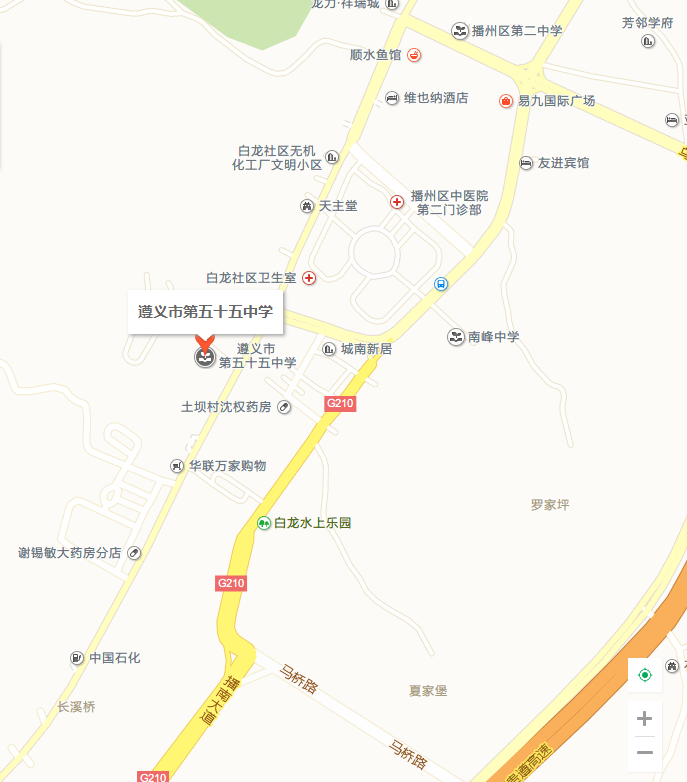The width and height of the screenshot is (687, 782).
Task: Select the 天主堂 church marker
Action: [307, 206]
